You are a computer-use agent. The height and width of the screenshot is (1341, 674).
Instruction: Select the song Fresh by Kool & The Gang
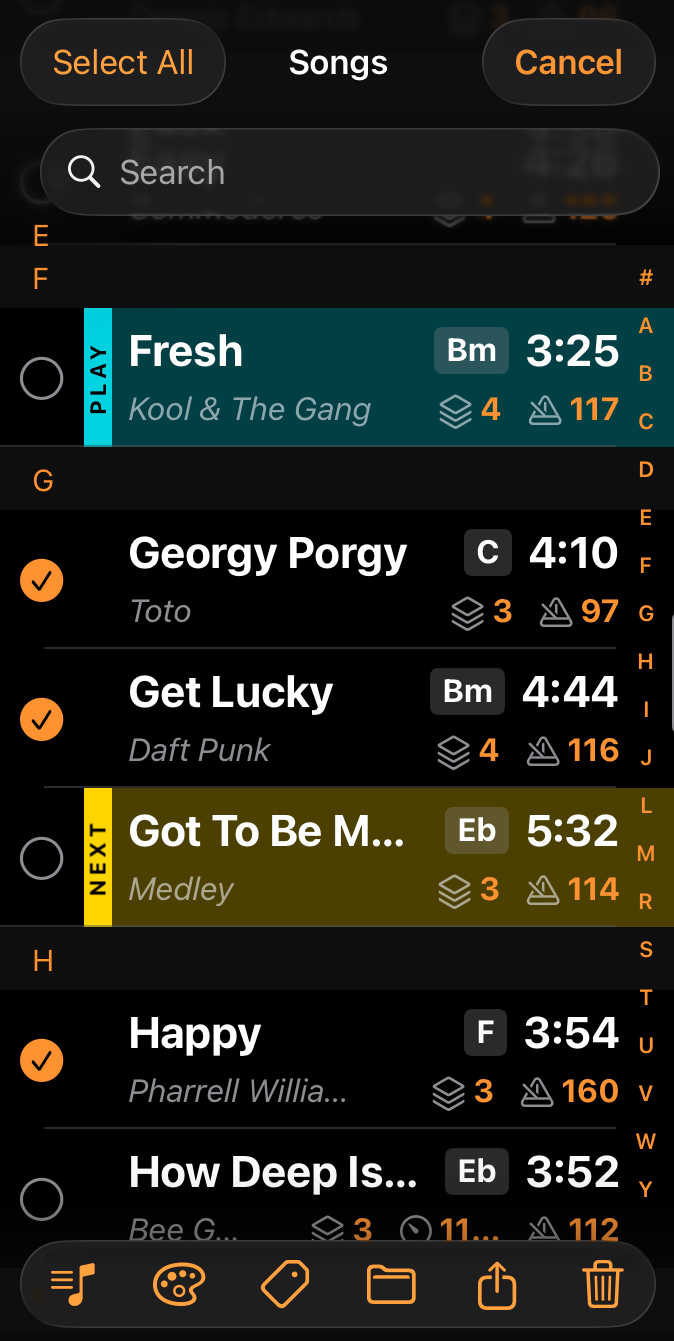[x=42, y=378]
